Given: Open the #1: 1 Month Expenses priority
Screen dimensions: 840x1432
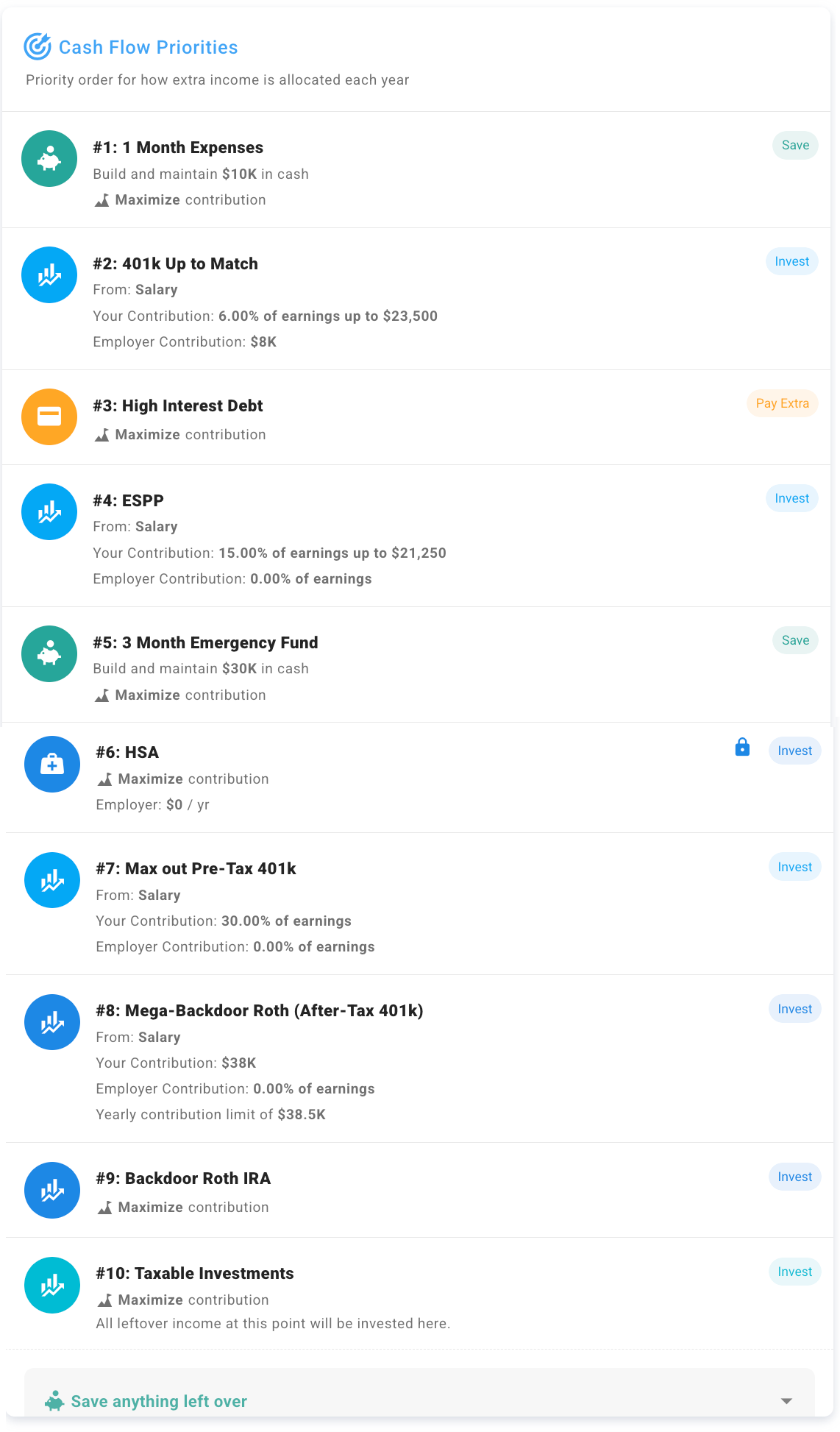Looking at the screenshot, I should click(416, 170).
